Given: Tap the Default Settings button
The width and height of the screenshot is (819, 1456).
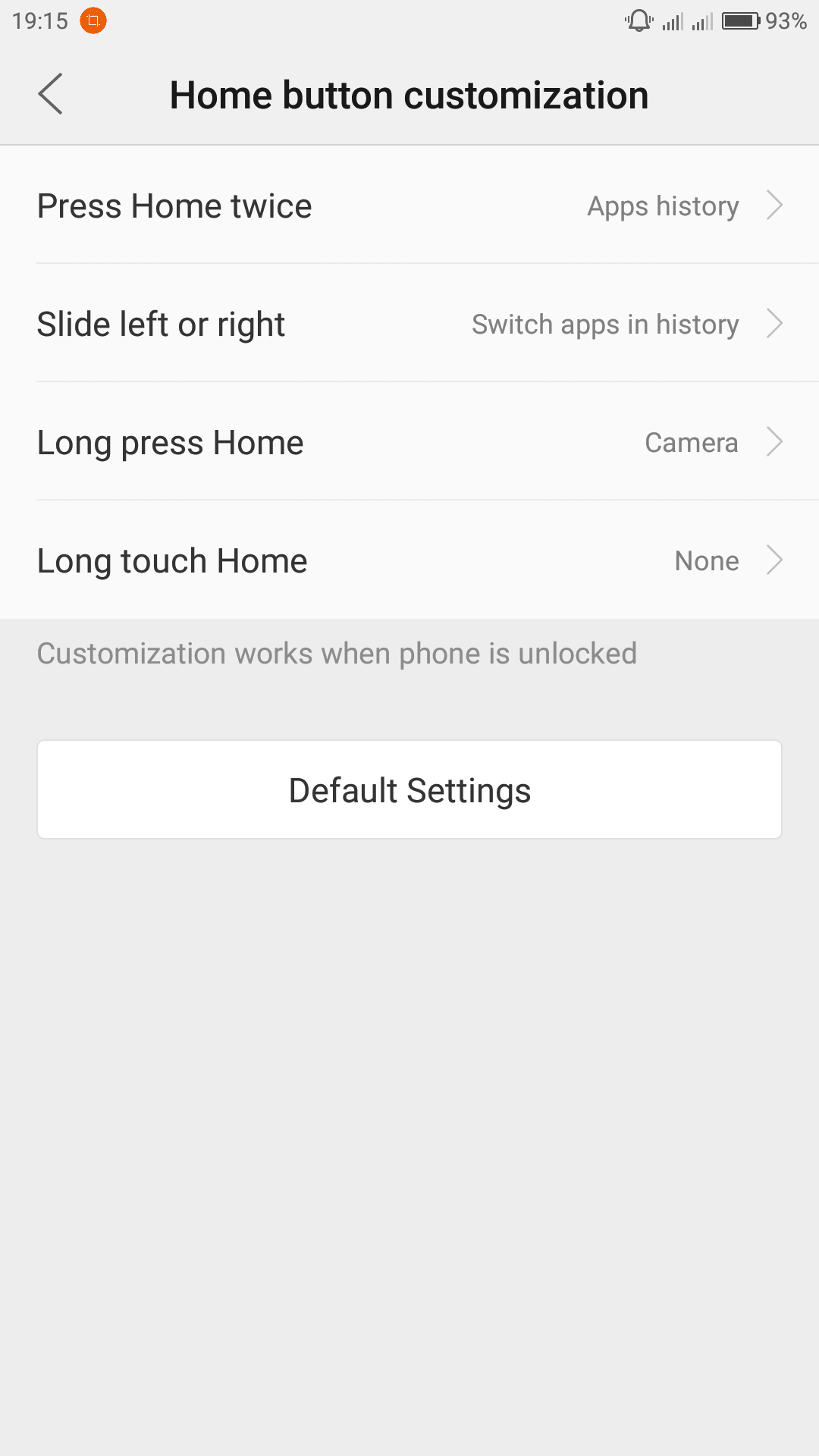Looking at the screenshot, I should (x=409, y=789).
